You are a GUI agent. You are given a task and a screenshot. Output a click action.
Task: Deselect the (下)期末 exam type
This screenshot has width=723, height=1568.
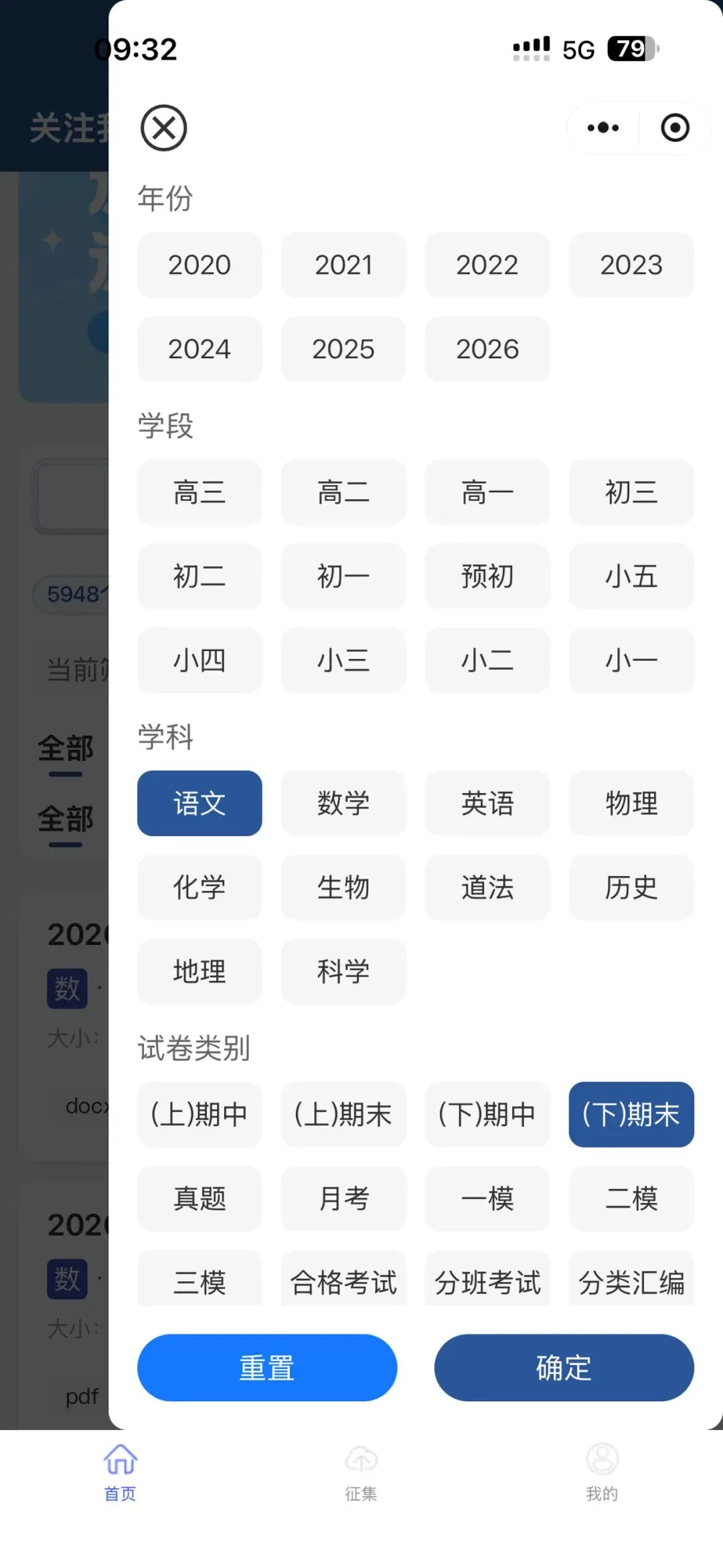click(x=631, y=1115)
